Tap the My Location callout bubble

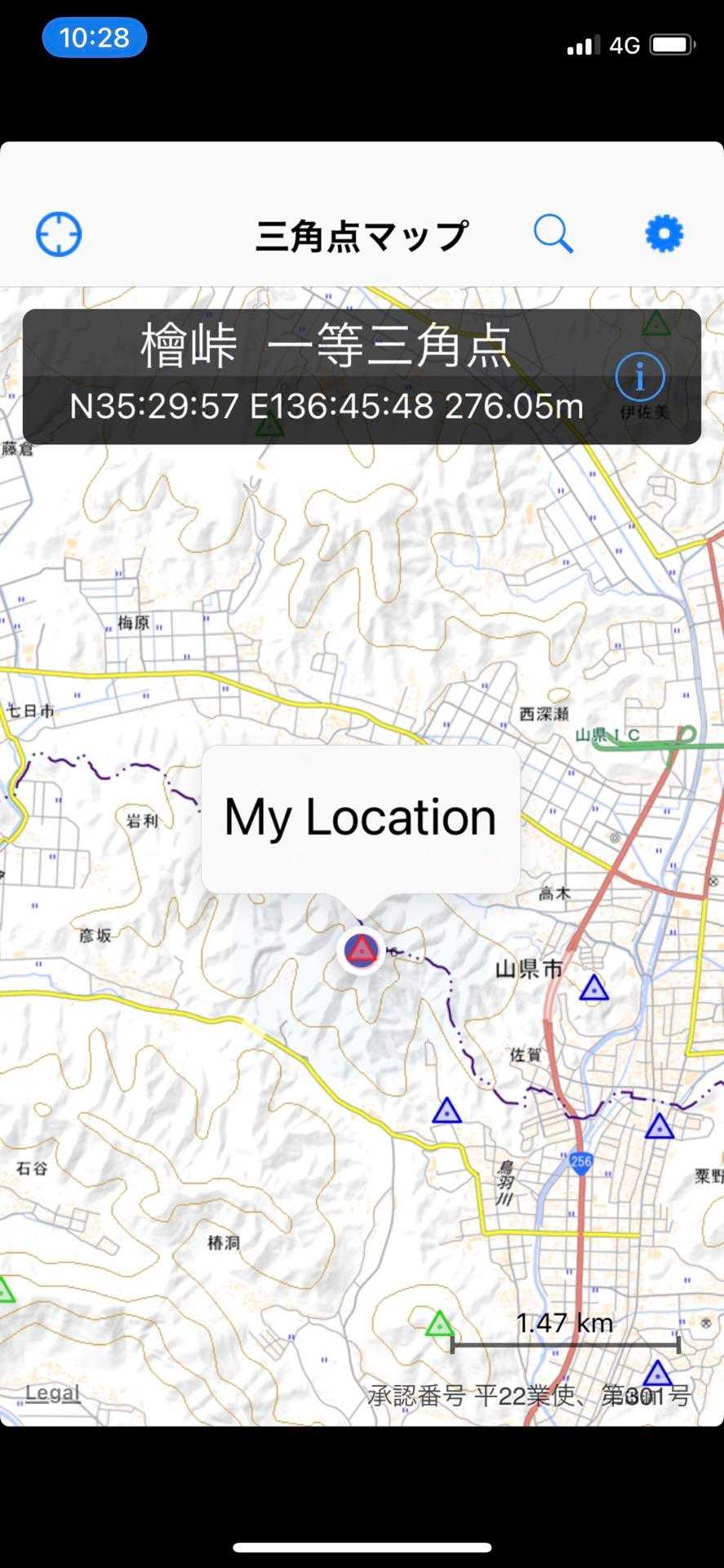[x=361, y=817]
